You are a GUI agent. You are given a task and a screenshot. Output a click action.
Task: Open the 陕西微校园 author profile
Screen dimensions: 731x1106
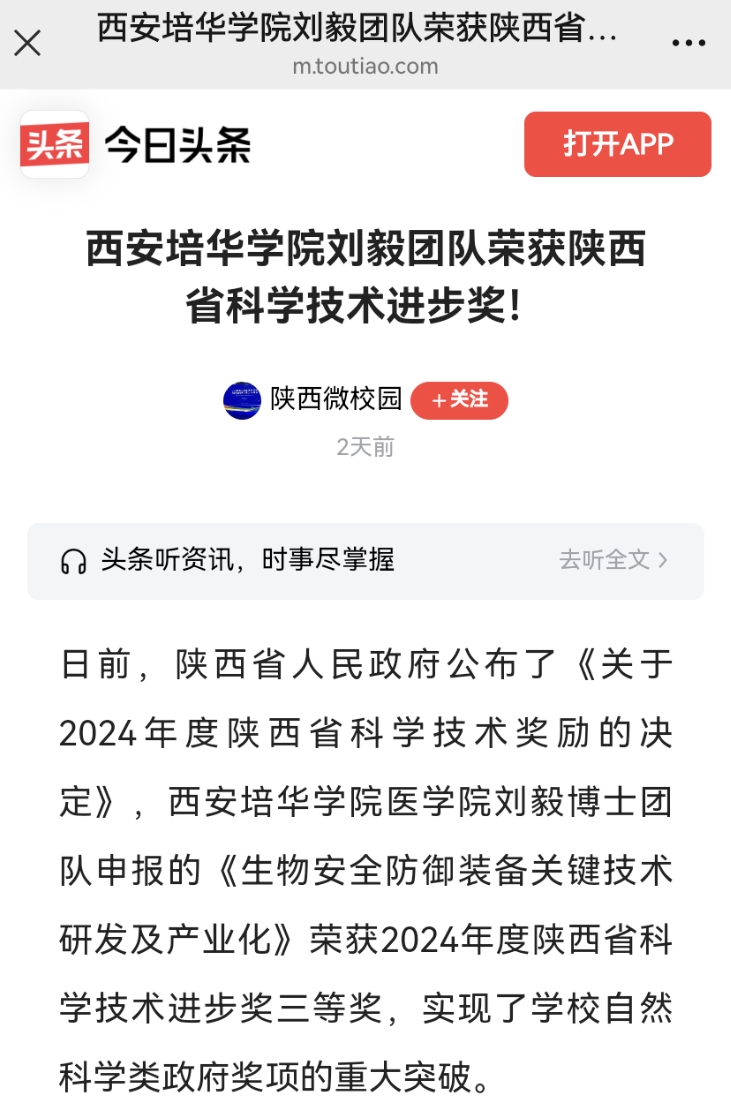pyautogui.click(x=335, y=400)
